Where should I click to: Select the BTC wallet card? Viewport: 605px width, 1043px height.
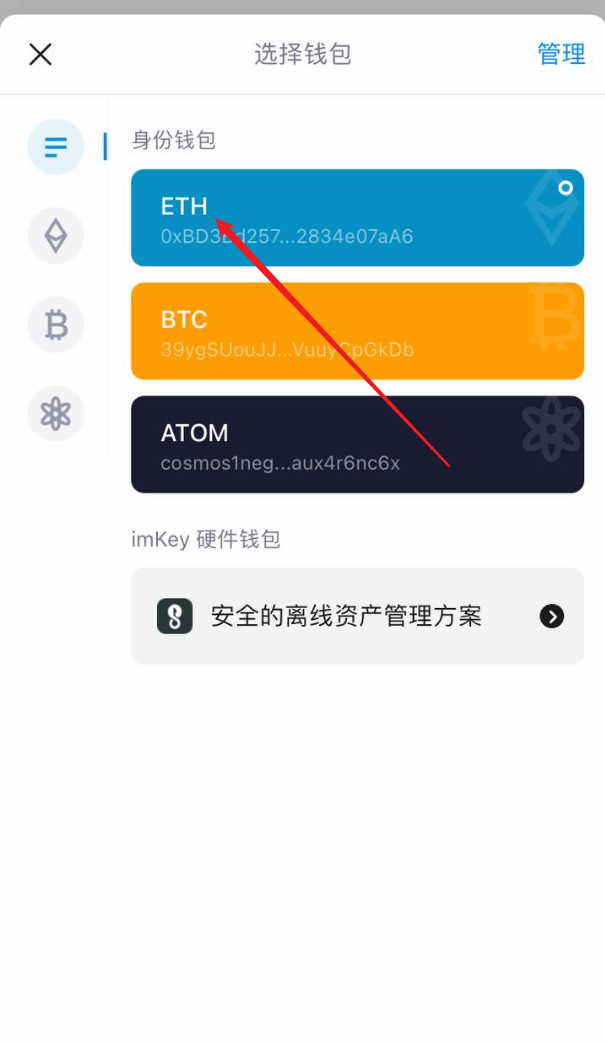pyautogui.click(x=357, y=331)
